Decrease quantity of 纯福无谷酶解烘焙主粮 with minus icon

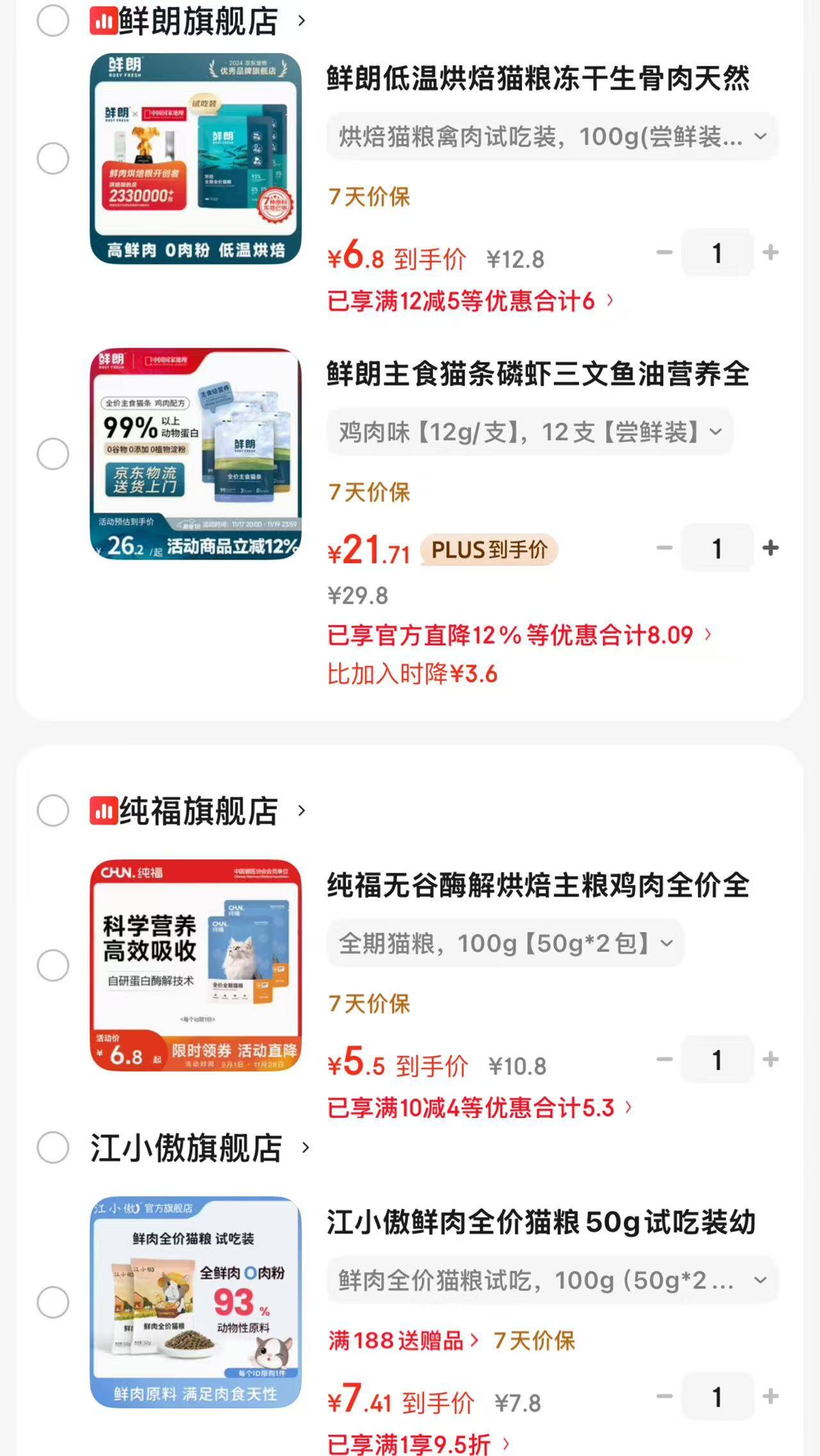(x=664, y=1060)
